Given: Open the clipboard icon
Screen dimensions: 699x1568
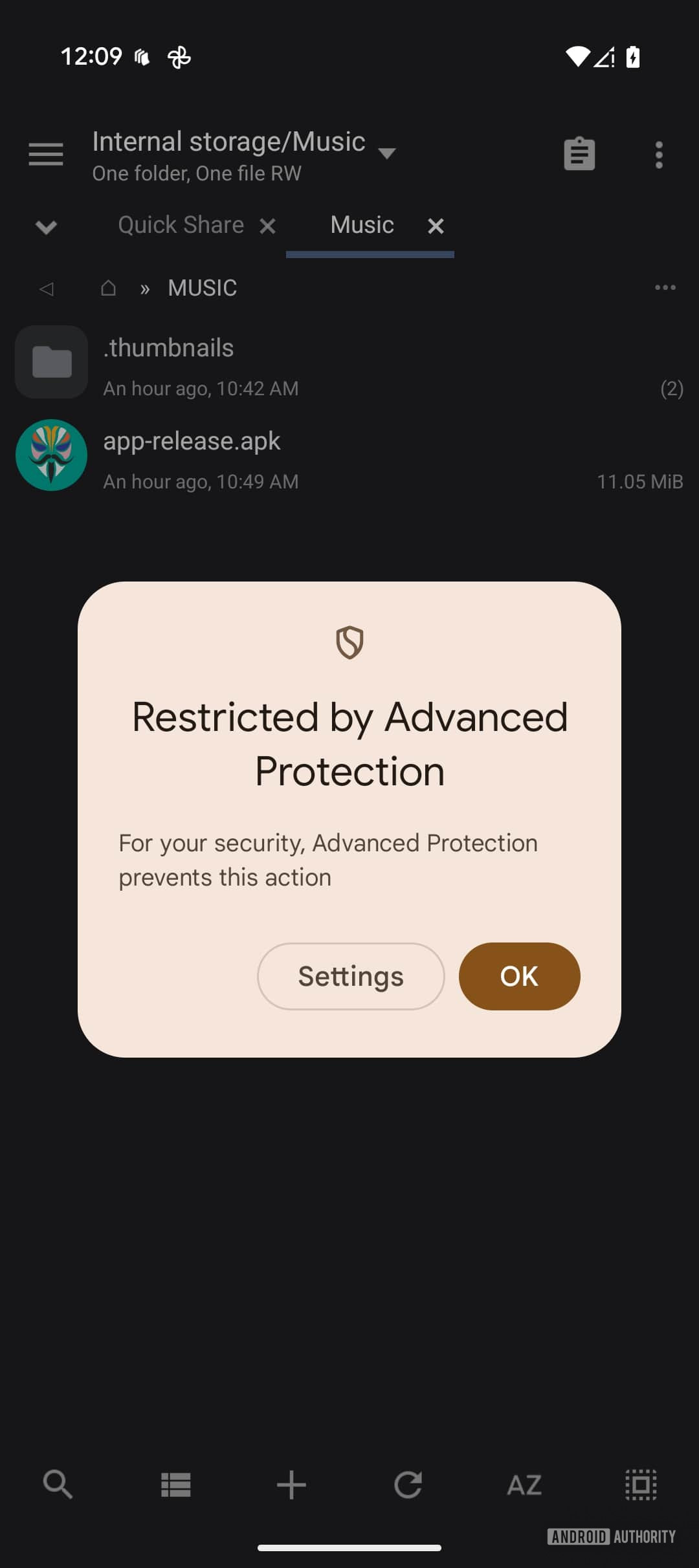Looking at the screenshot, I should pos(579,155).
